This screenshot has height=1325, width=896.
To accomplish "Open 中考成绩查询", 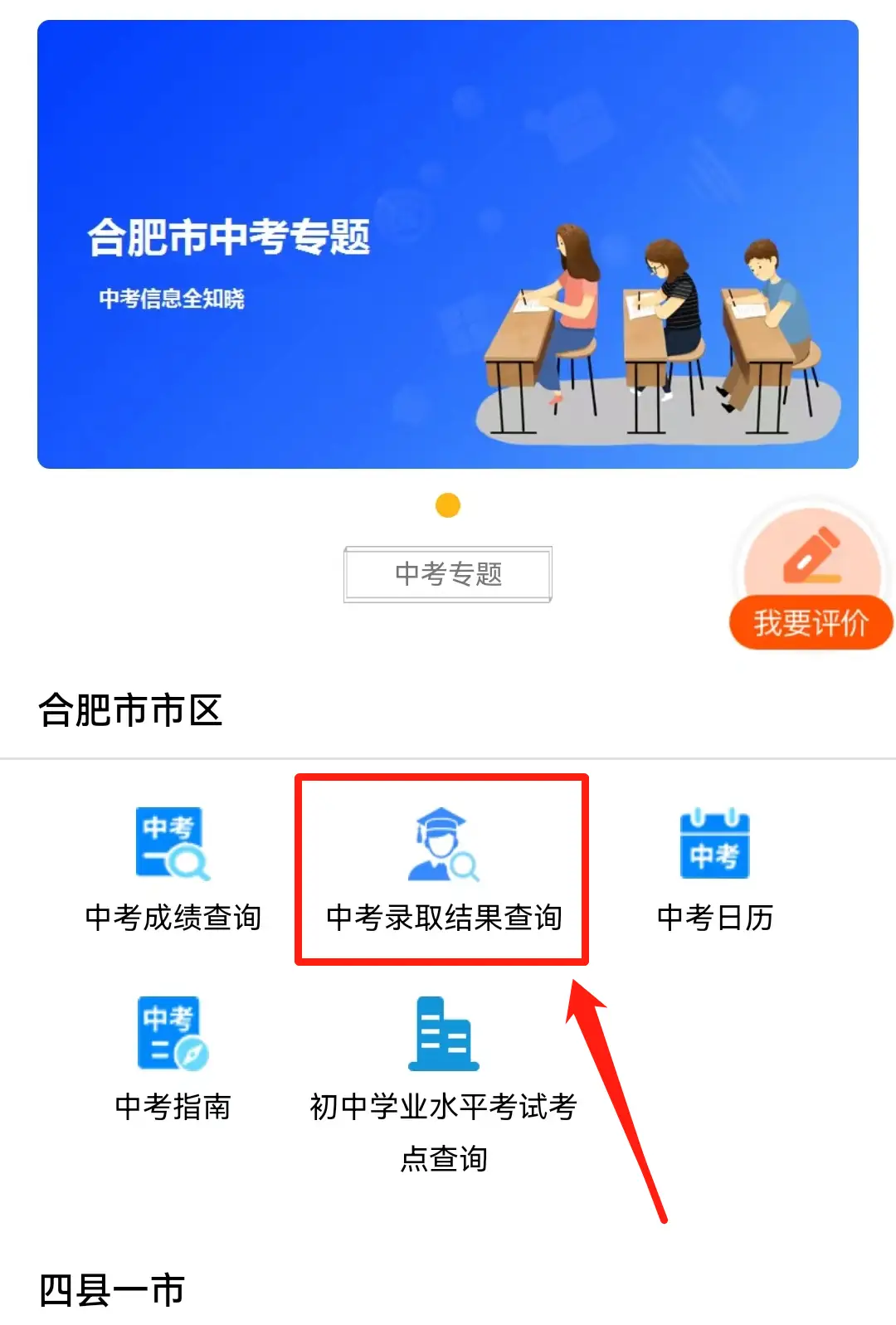I will click(x=173, y=870).
